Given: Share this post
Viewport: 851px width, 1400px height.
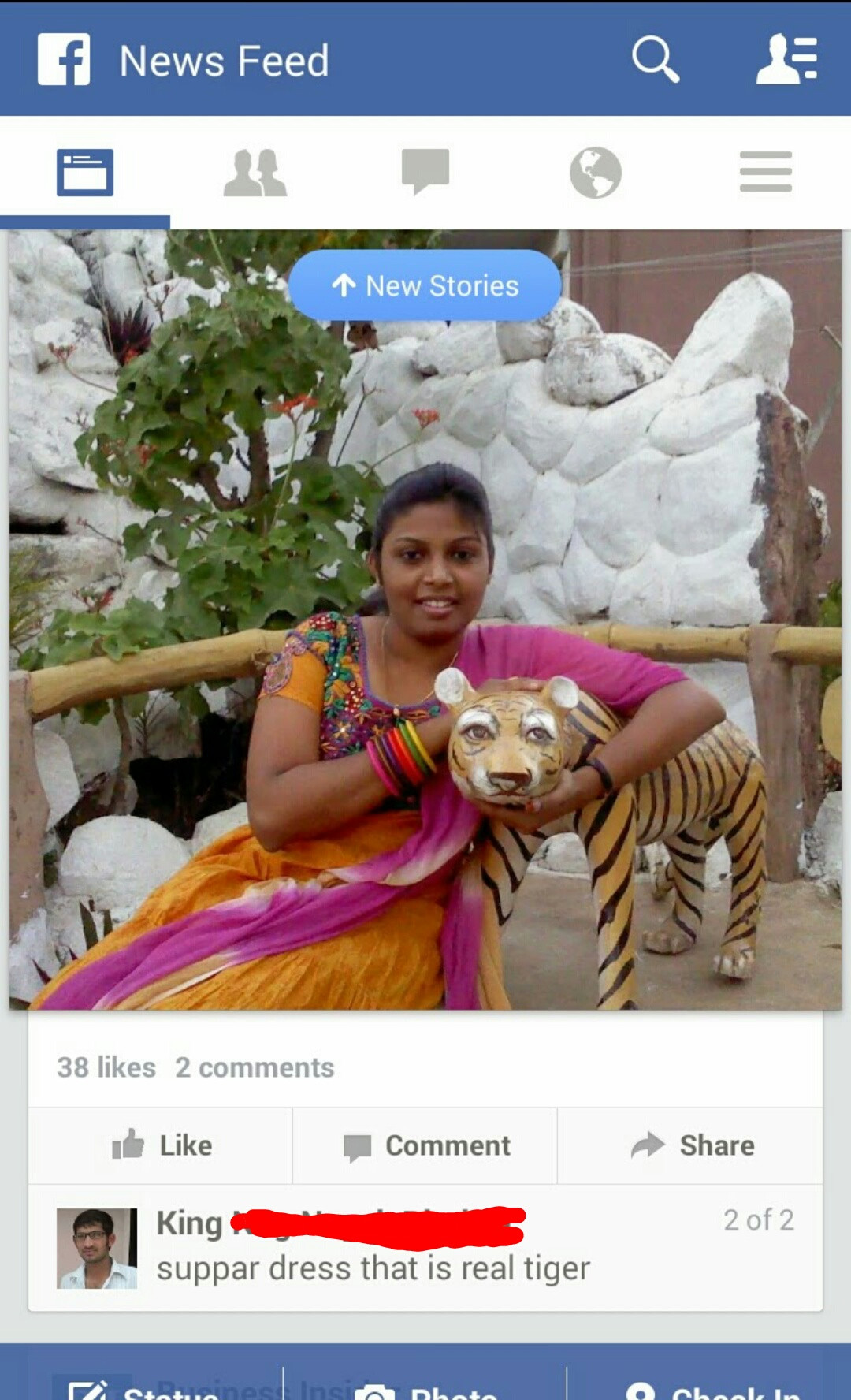Looking at the screenshot, I should [x=690, y=1145].
